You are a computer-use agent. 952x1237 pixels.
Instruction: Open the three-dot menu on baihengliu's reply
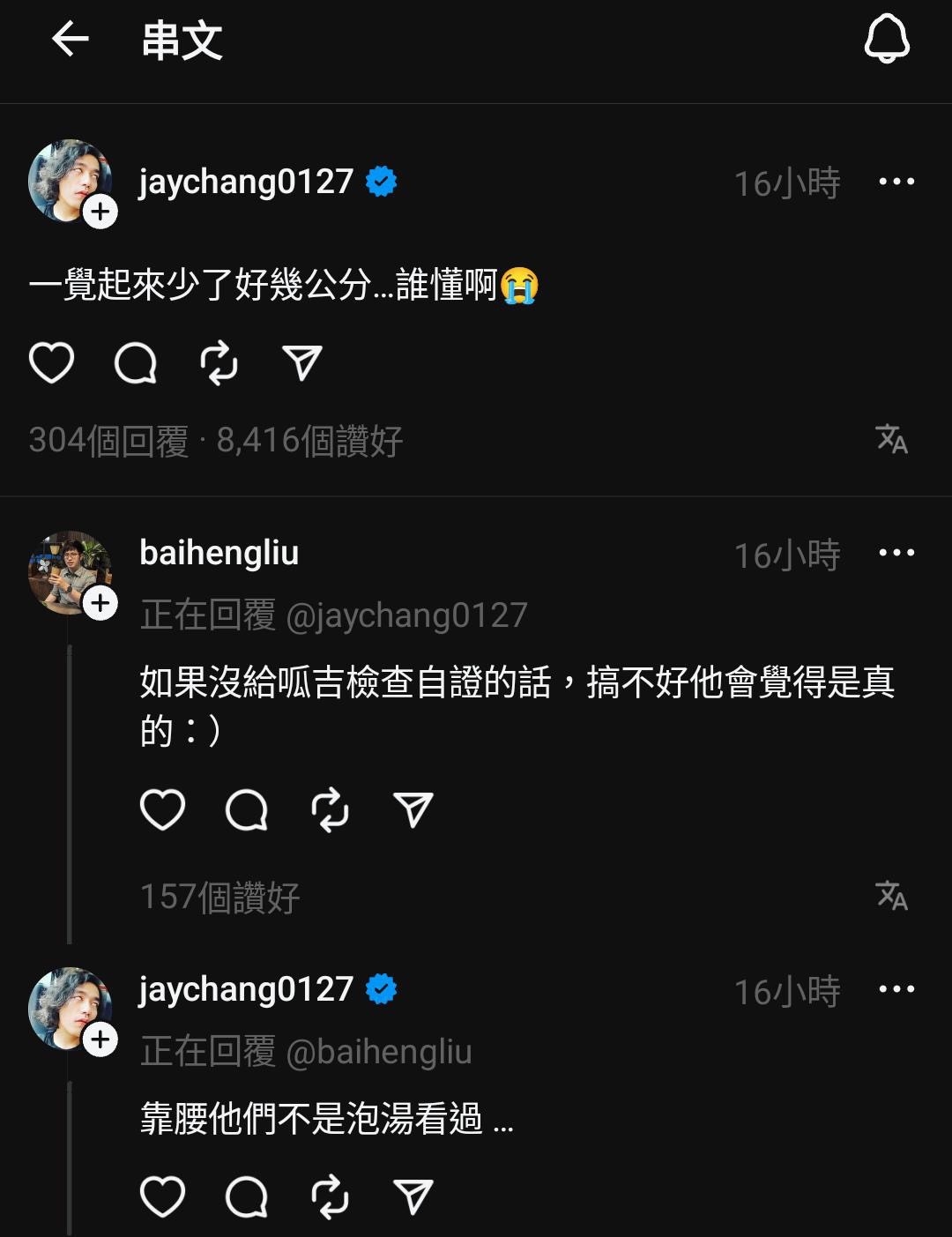click(898, 552)
